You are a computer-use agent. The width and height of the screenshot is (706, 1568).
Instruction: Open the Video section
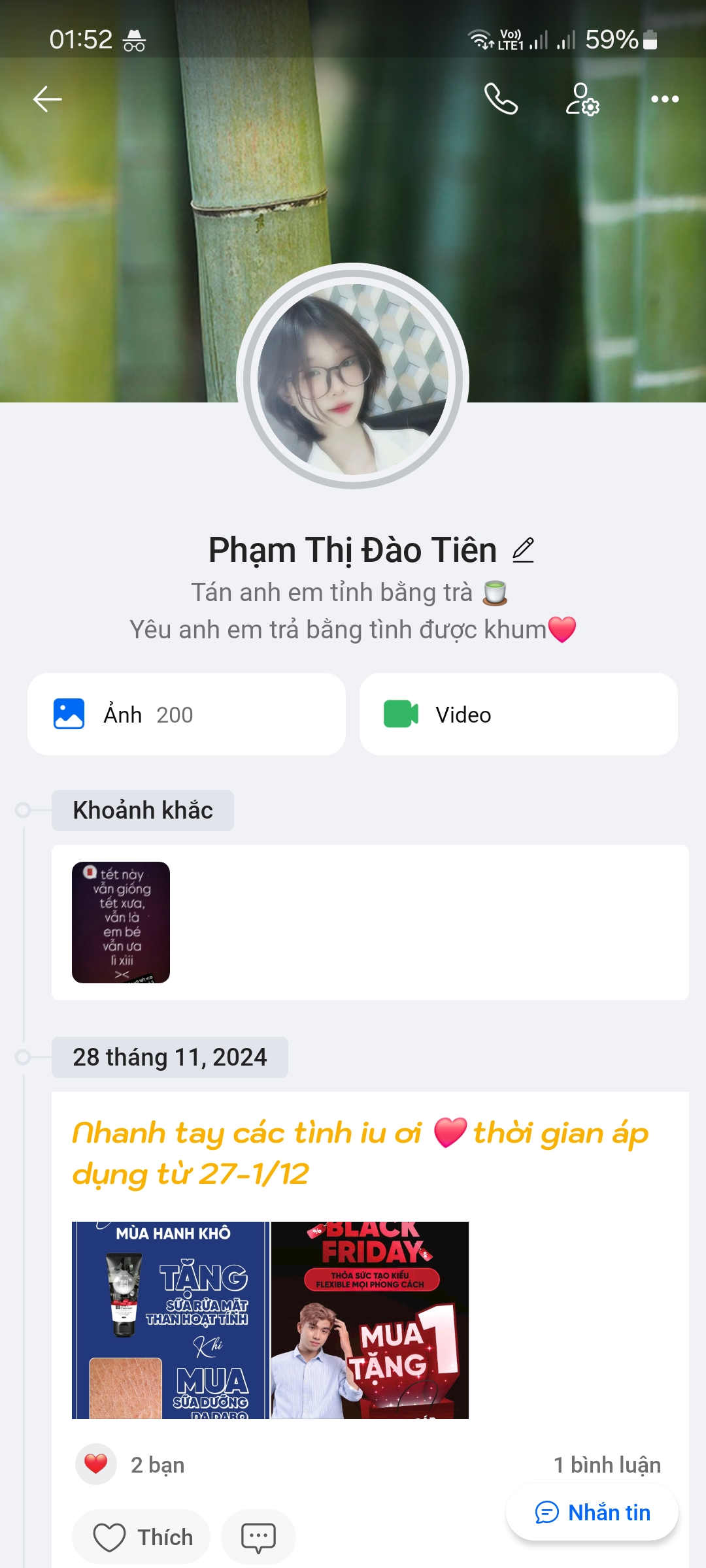coord(518,715)
